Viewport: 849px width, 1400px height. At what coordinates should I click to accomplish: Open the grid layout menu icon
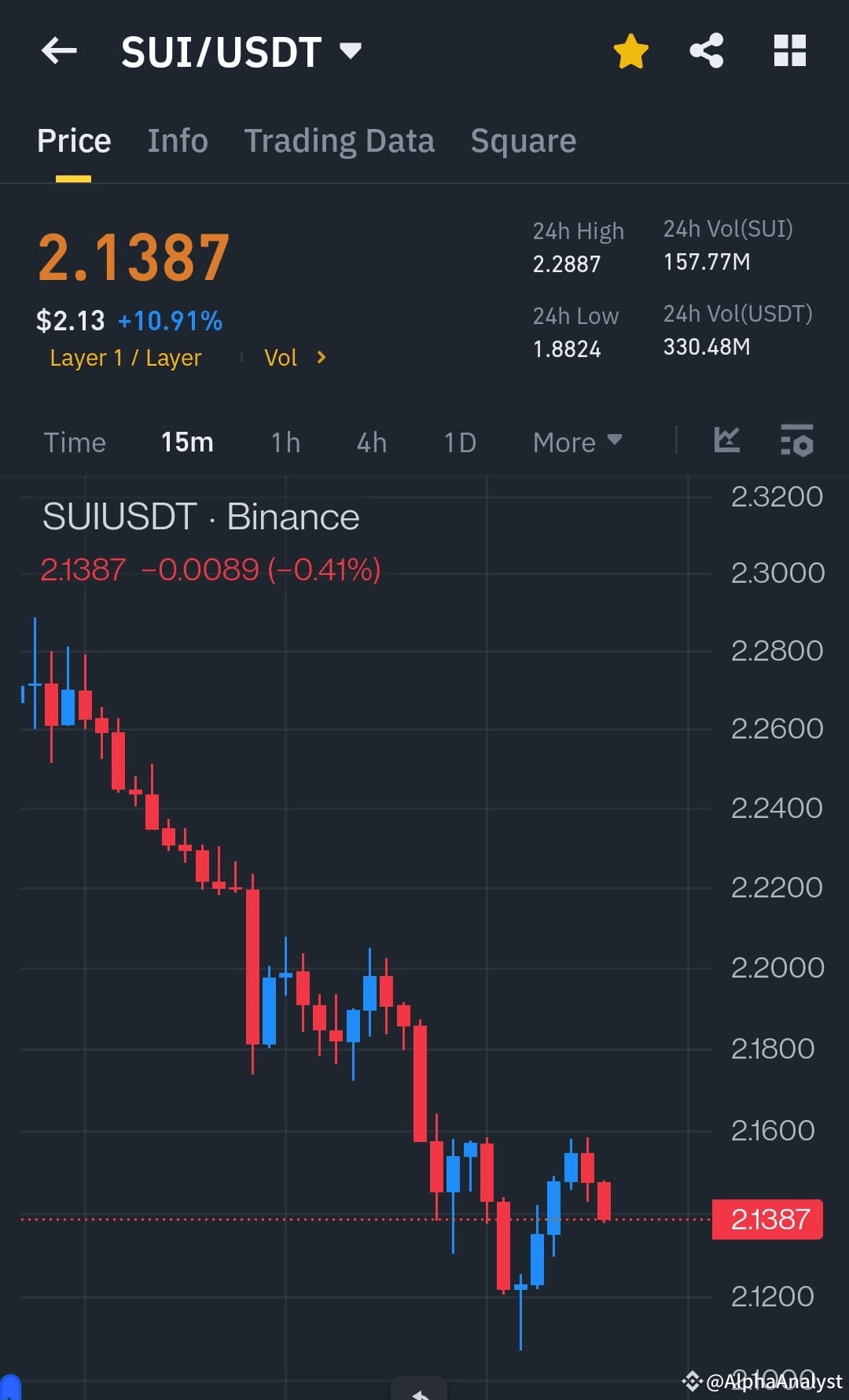click(x=789, y=50)
